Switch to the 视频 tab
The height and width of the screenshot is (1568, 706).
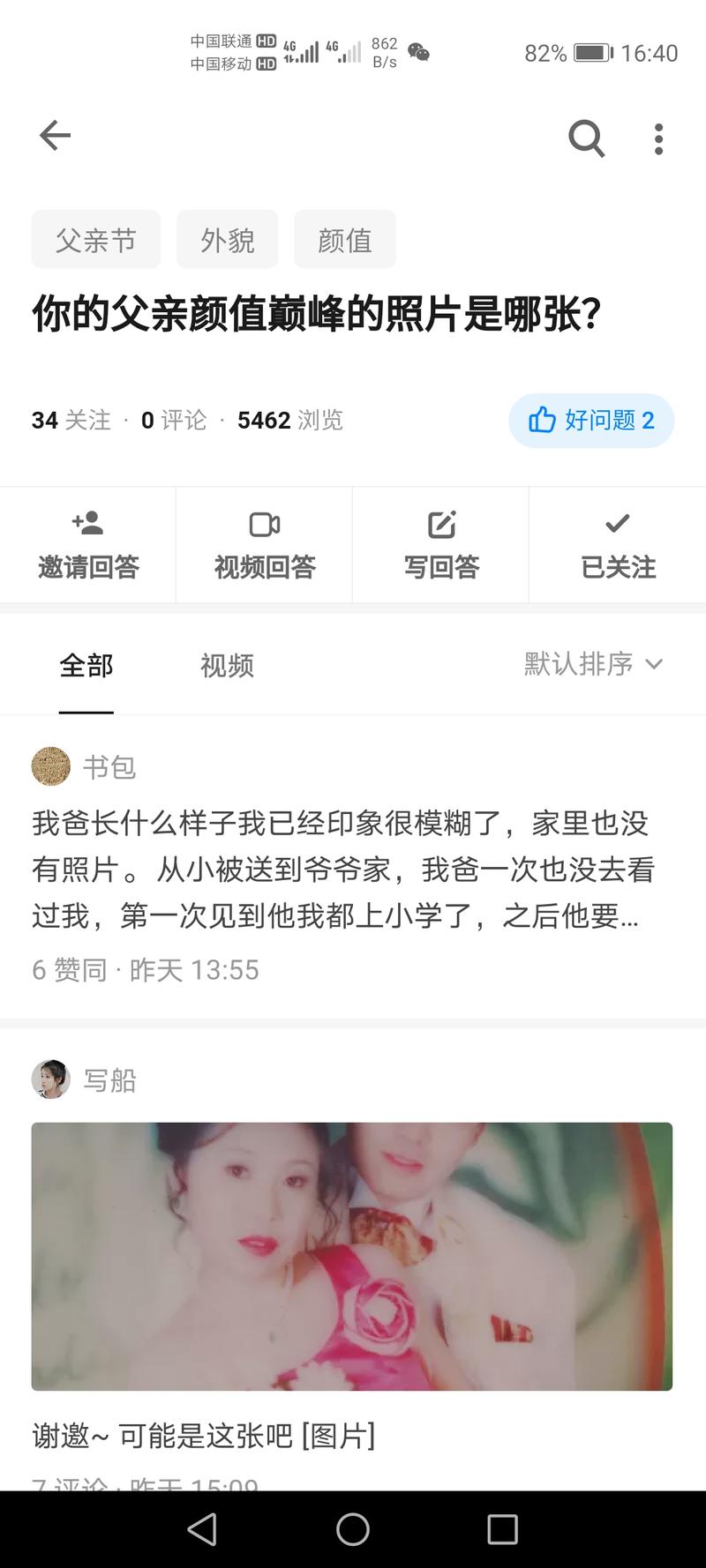pyautogui.click(x=227, y=665)
